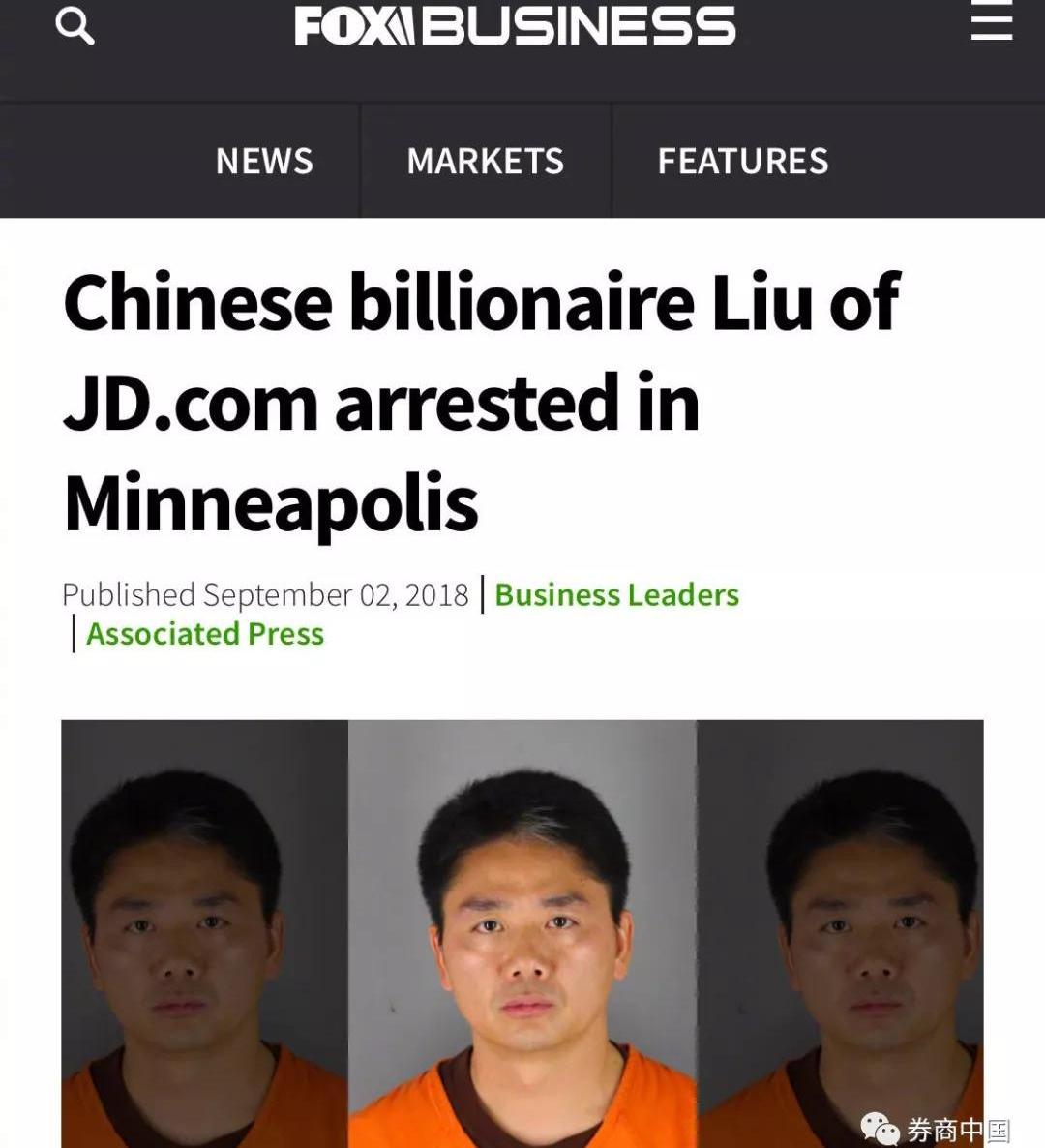Viewport: 1045px width, 1148px height.
Task: Go to the Fox Business homepage logo
Action: coord(515,26)
